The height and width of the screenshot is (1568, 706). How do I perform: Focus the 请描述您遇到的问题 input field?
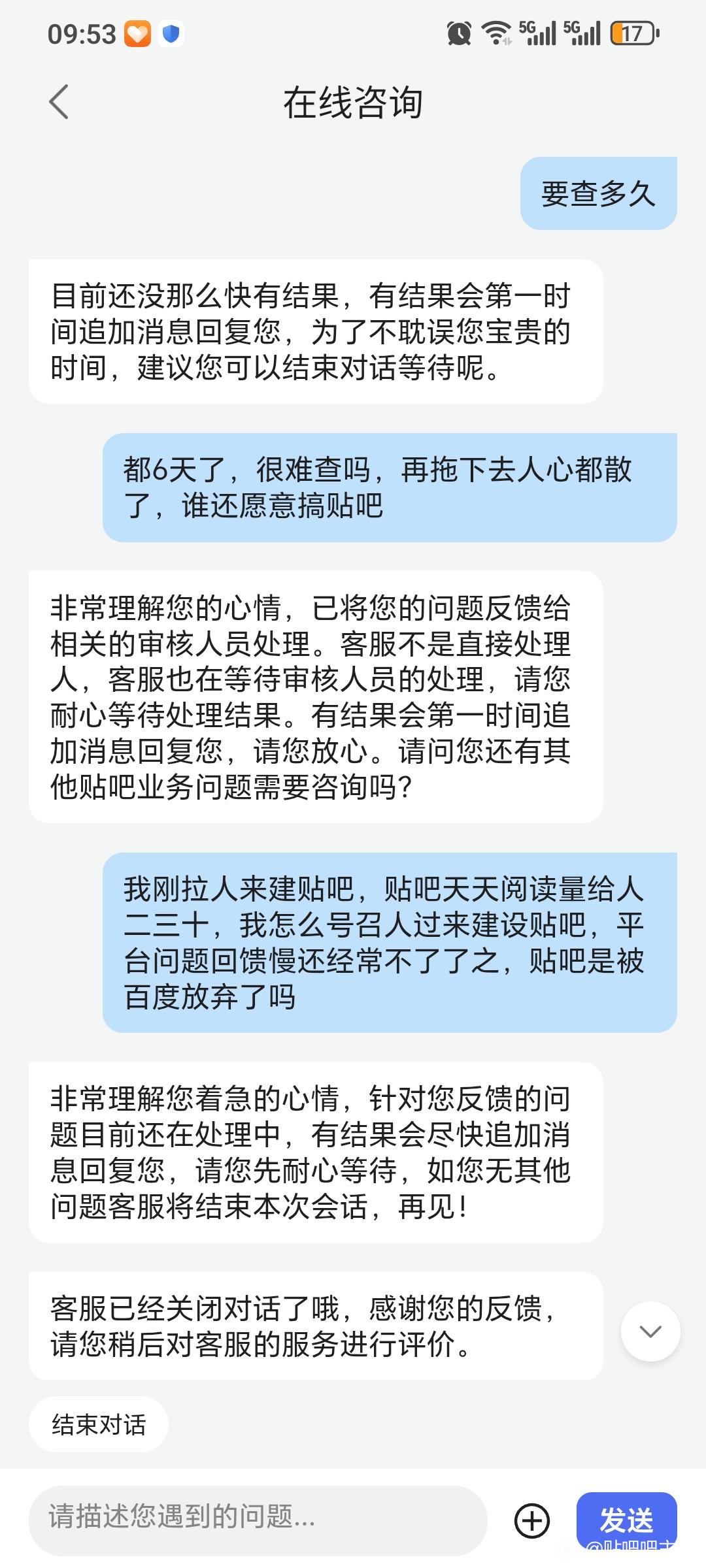point(258,1520)
